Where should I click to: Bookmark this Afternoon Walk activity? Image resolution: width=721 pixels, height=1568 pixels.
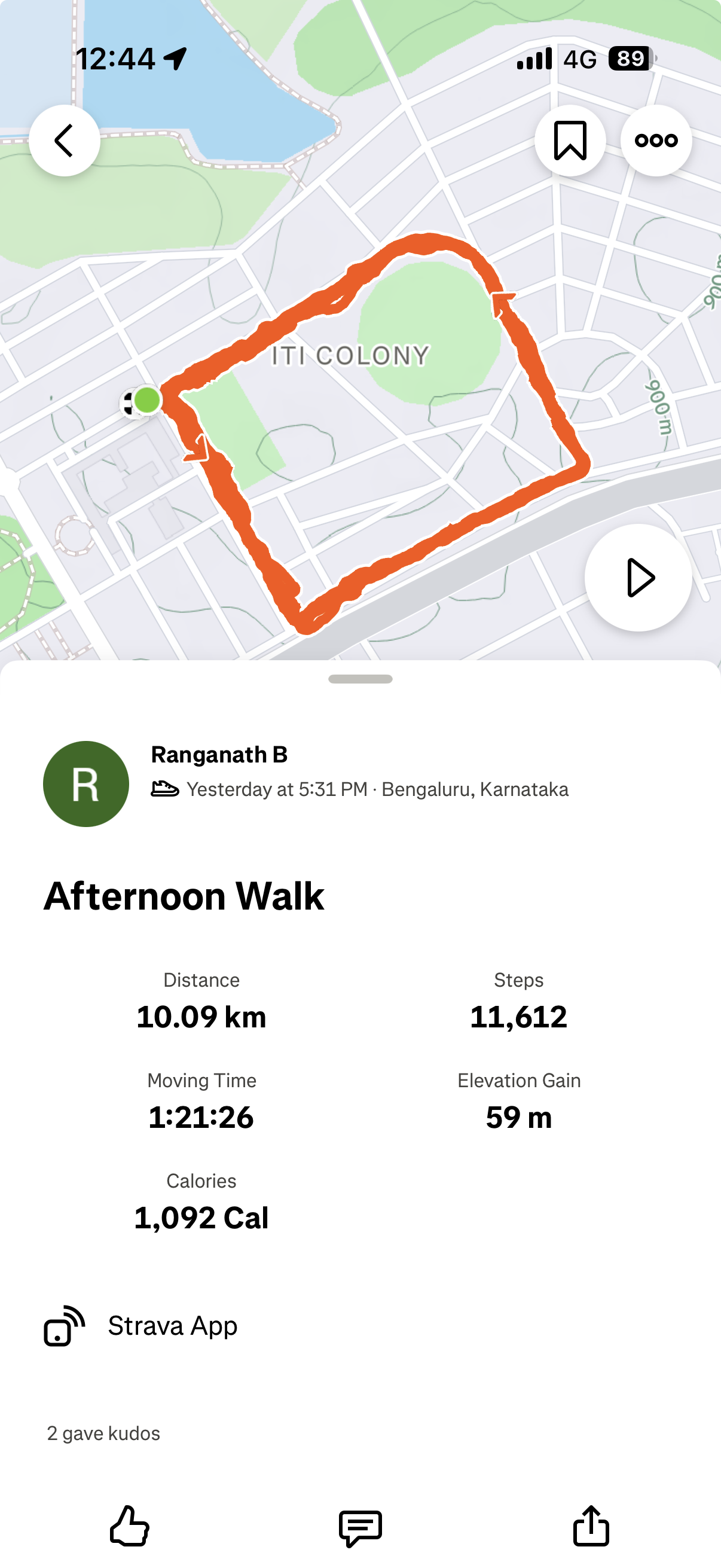(570, 141)
